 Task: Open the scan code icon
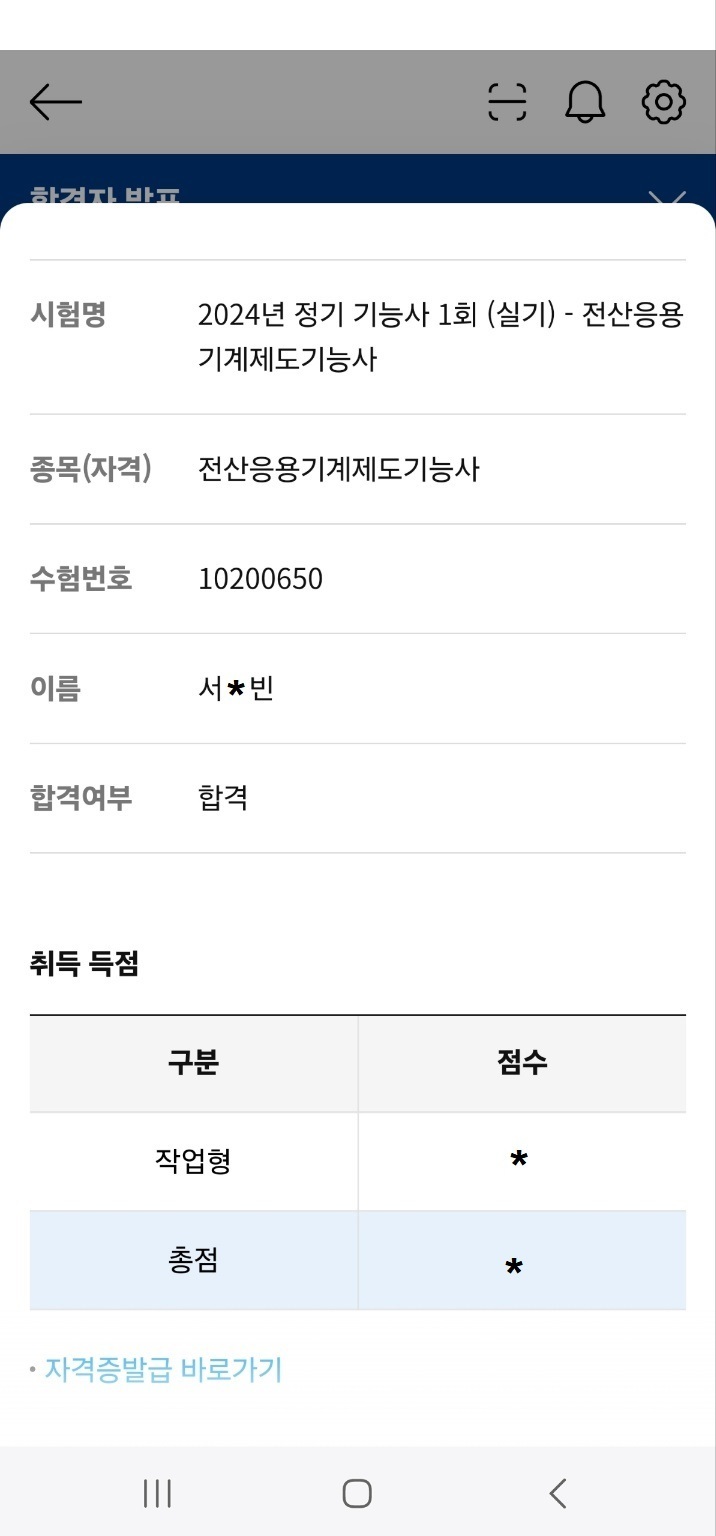click(507, 102)
